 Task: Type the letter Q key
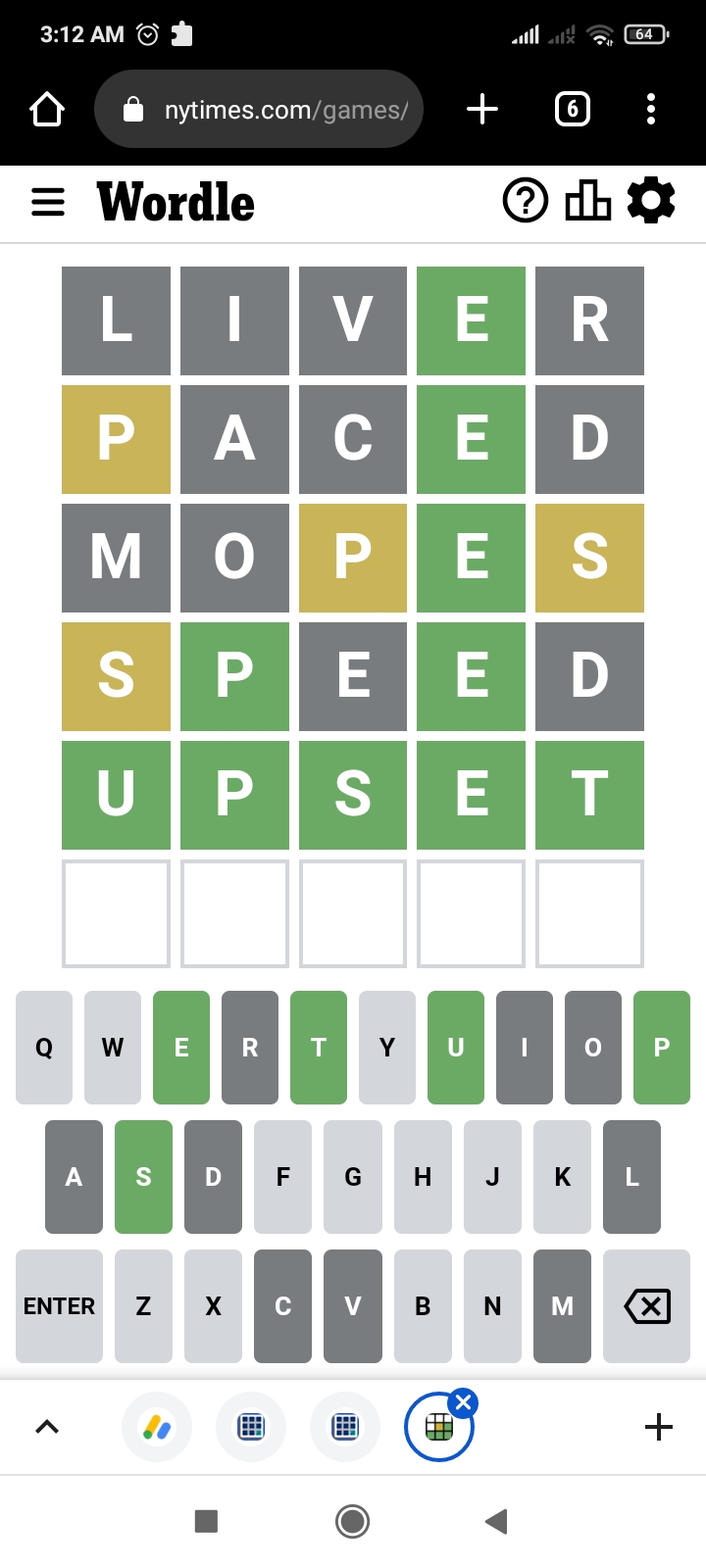44,1048
